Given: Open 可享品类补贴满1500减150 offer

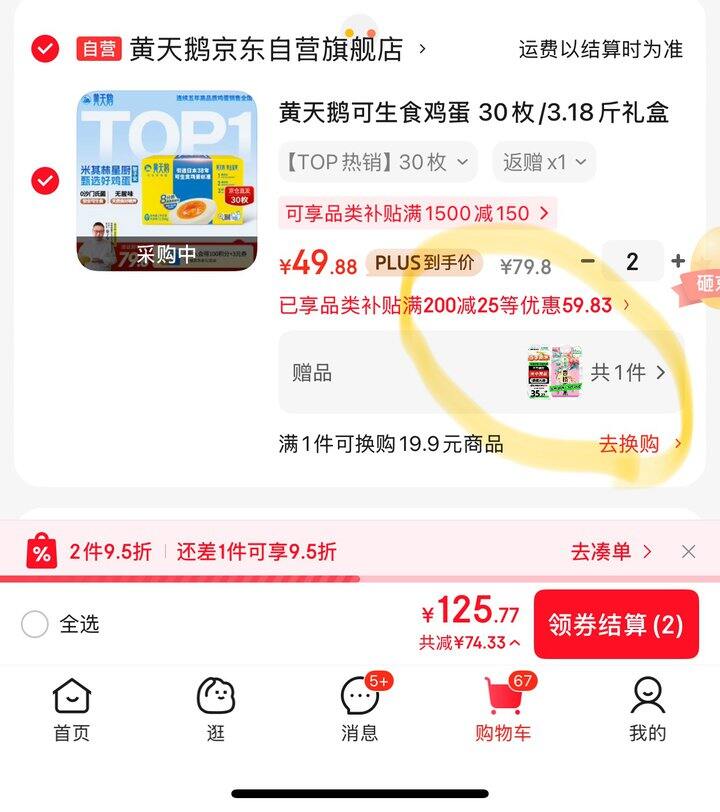Looking at the screenshot, I should point(417,213).
